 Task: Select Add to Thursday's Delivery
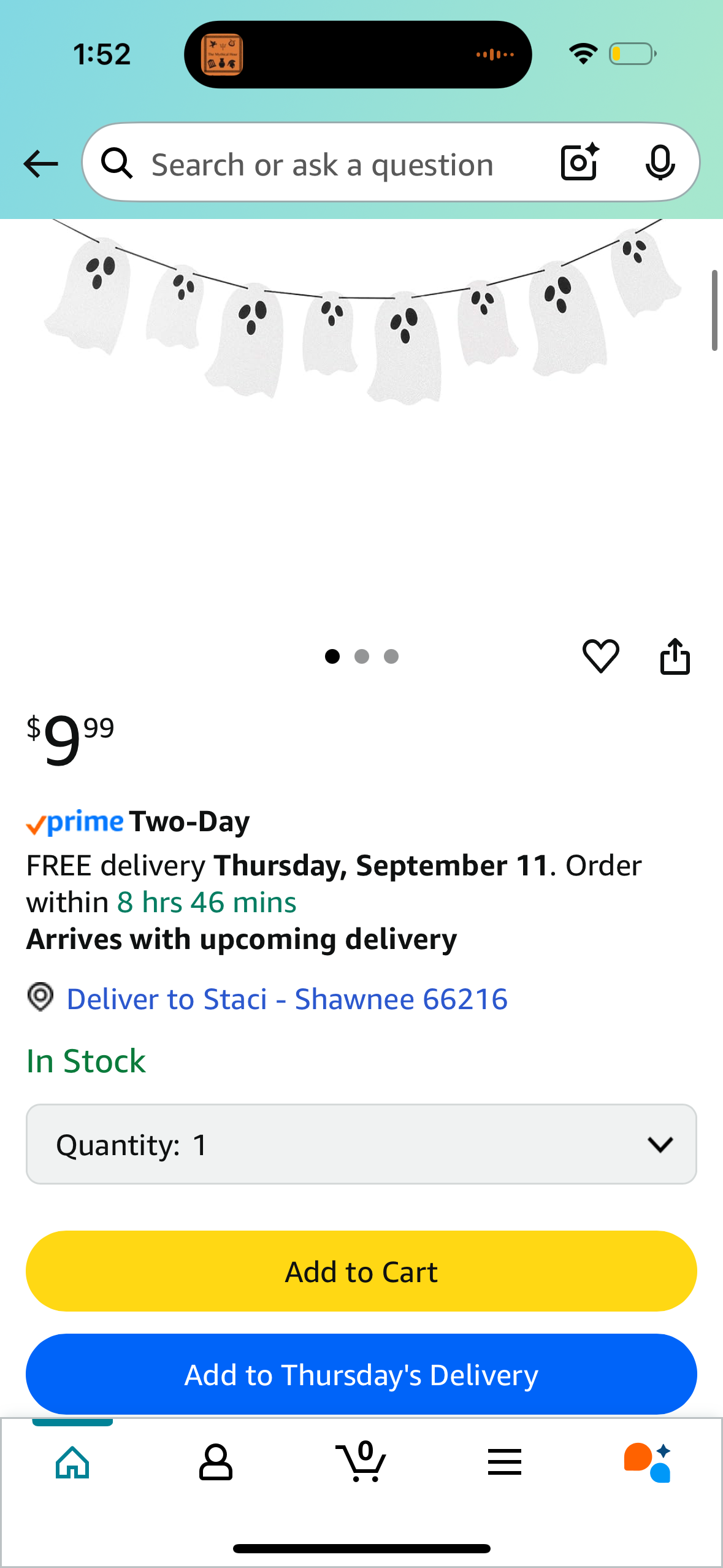click(x=361, y=1375)
